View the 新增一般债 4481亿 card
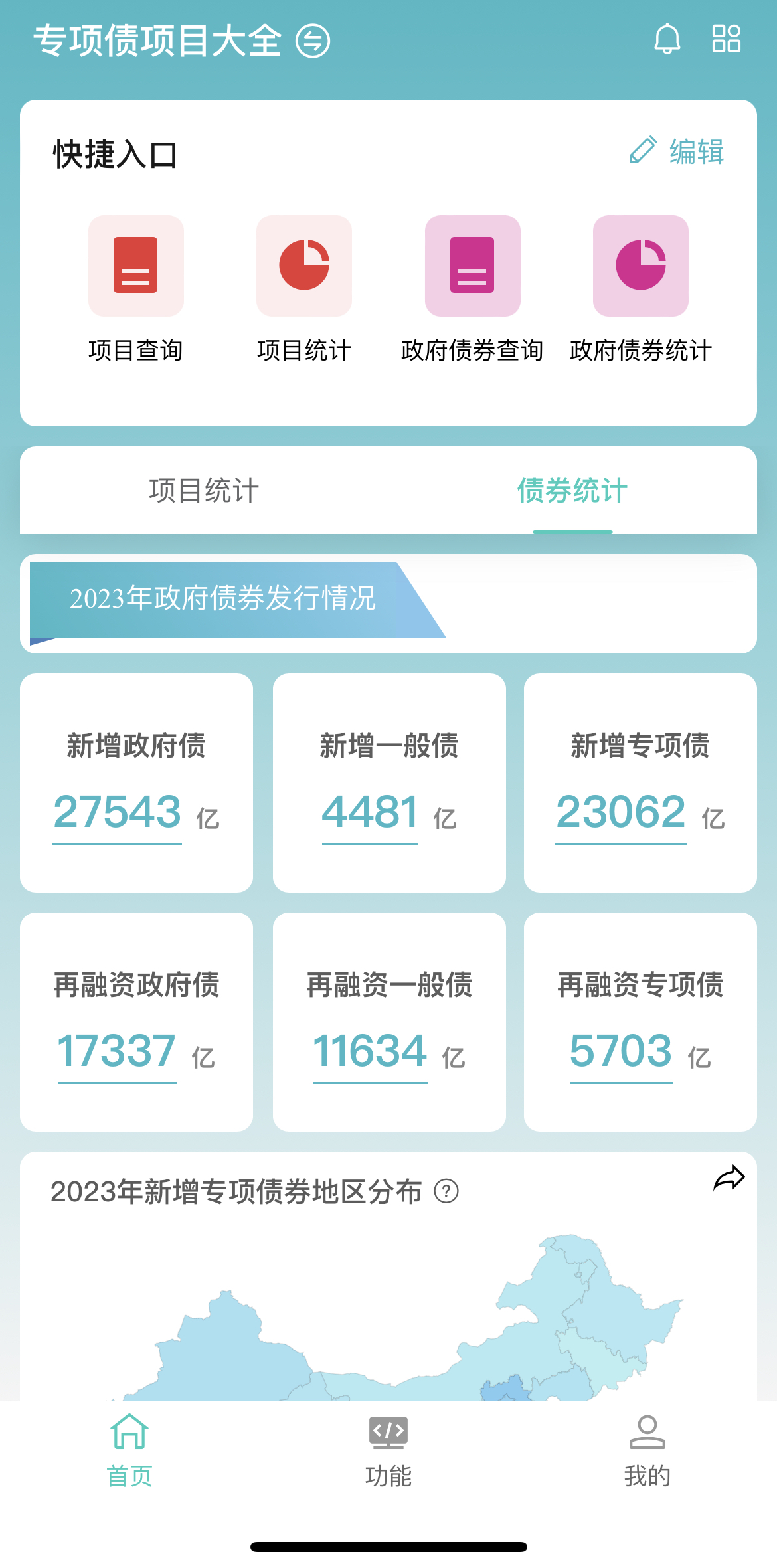The height and width of the screenshot is (1568, 777). click(389, 783)
